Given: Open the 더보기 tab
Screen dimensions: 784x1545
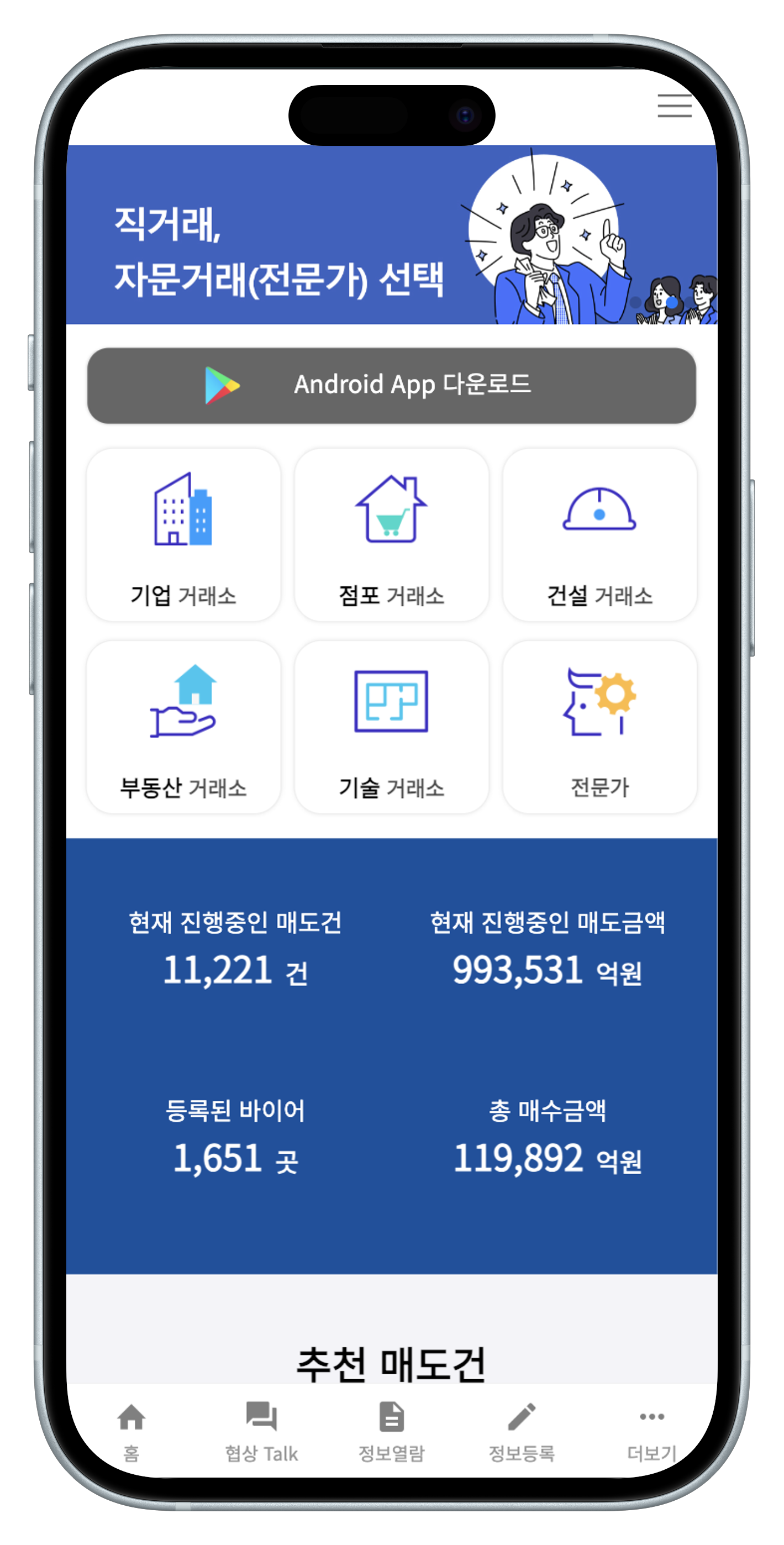Looking at the screenshot, I should pyautogui.click(x=651, y=1432).
